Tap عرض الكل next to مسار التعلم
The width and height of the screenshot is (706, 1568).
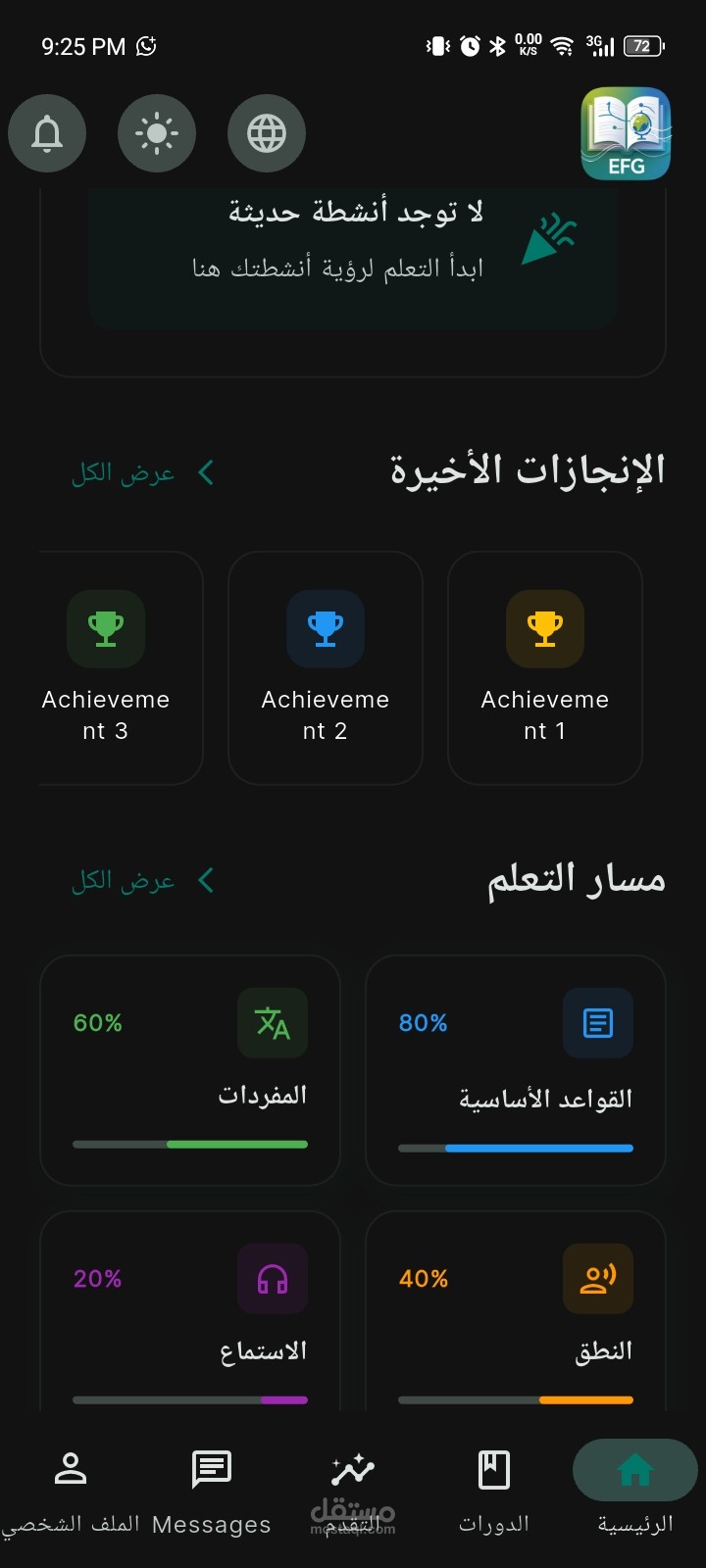click(142, 880)
